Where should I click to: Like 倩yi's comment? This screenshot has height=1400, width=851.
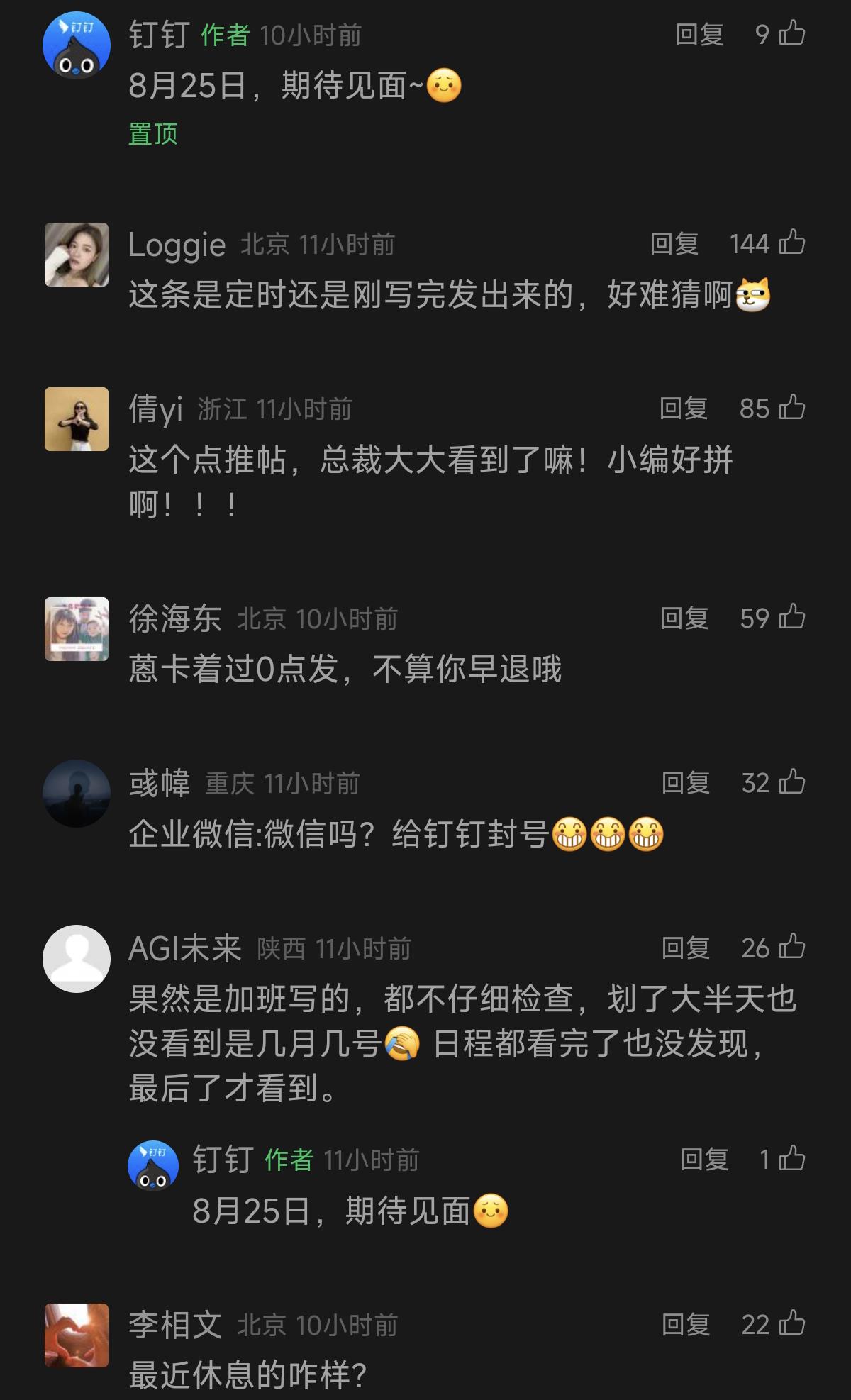coord(791,408)
